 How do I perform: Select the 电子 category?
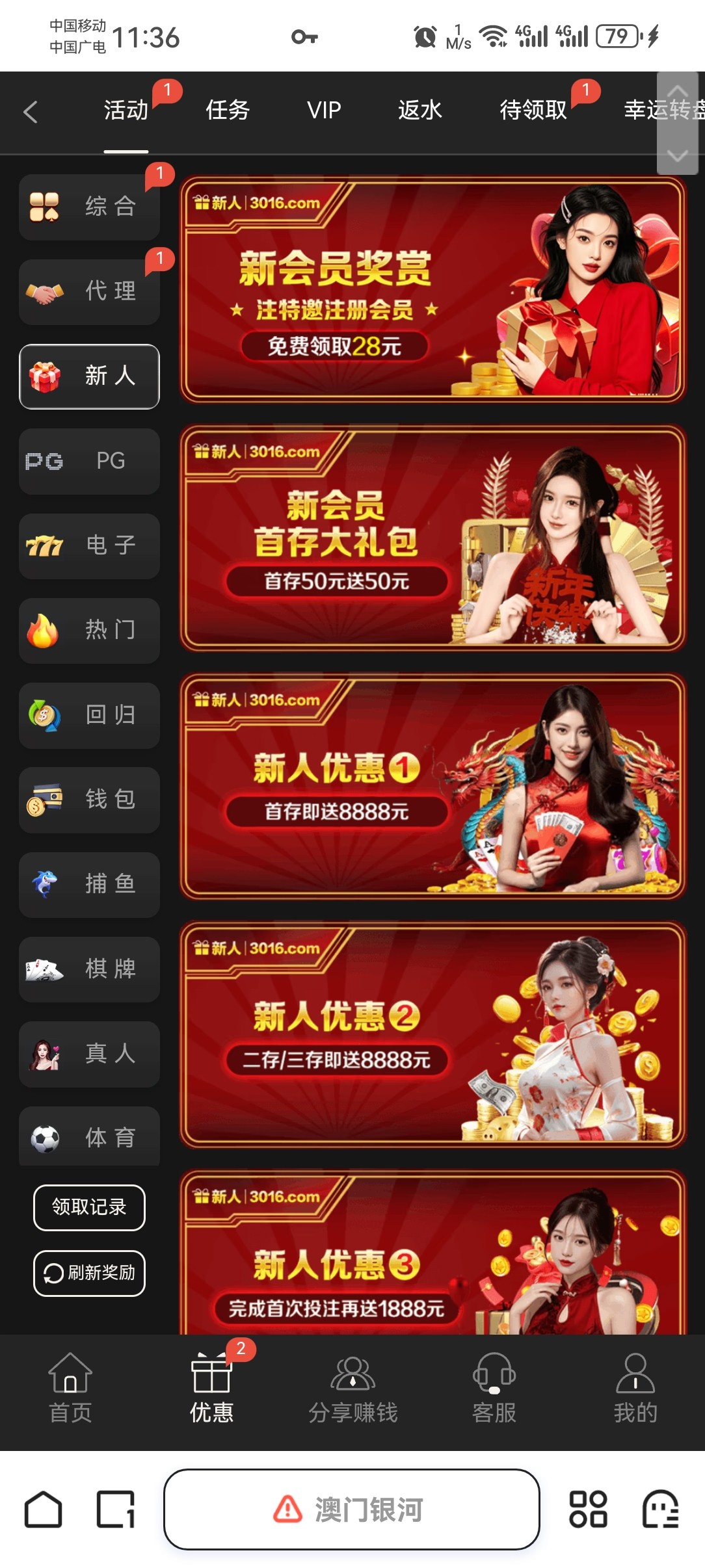[x=90, y=545]
